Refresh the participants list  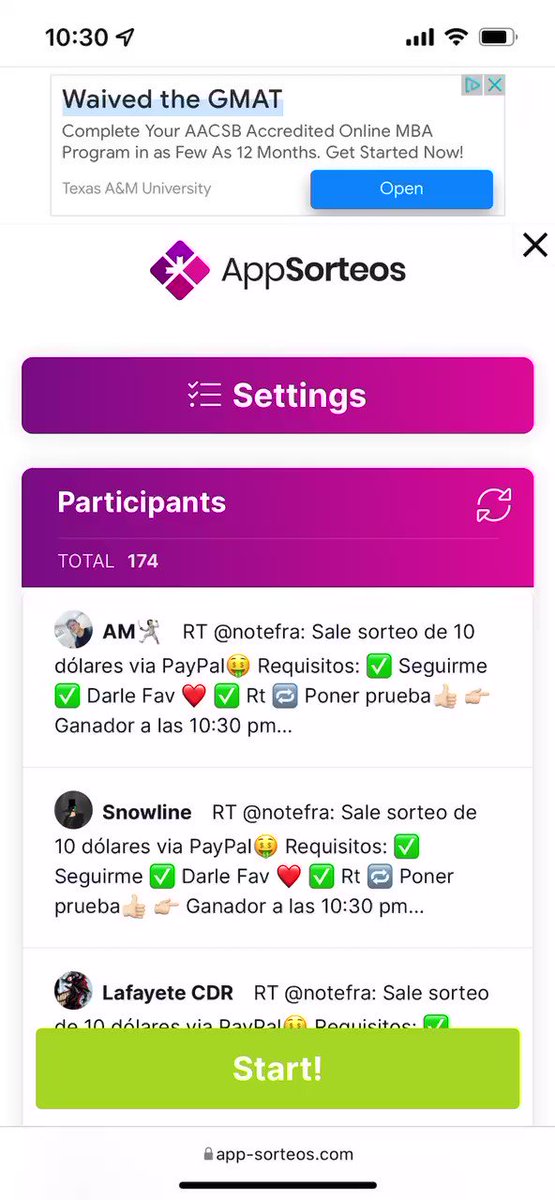click(x=493, y=505)
